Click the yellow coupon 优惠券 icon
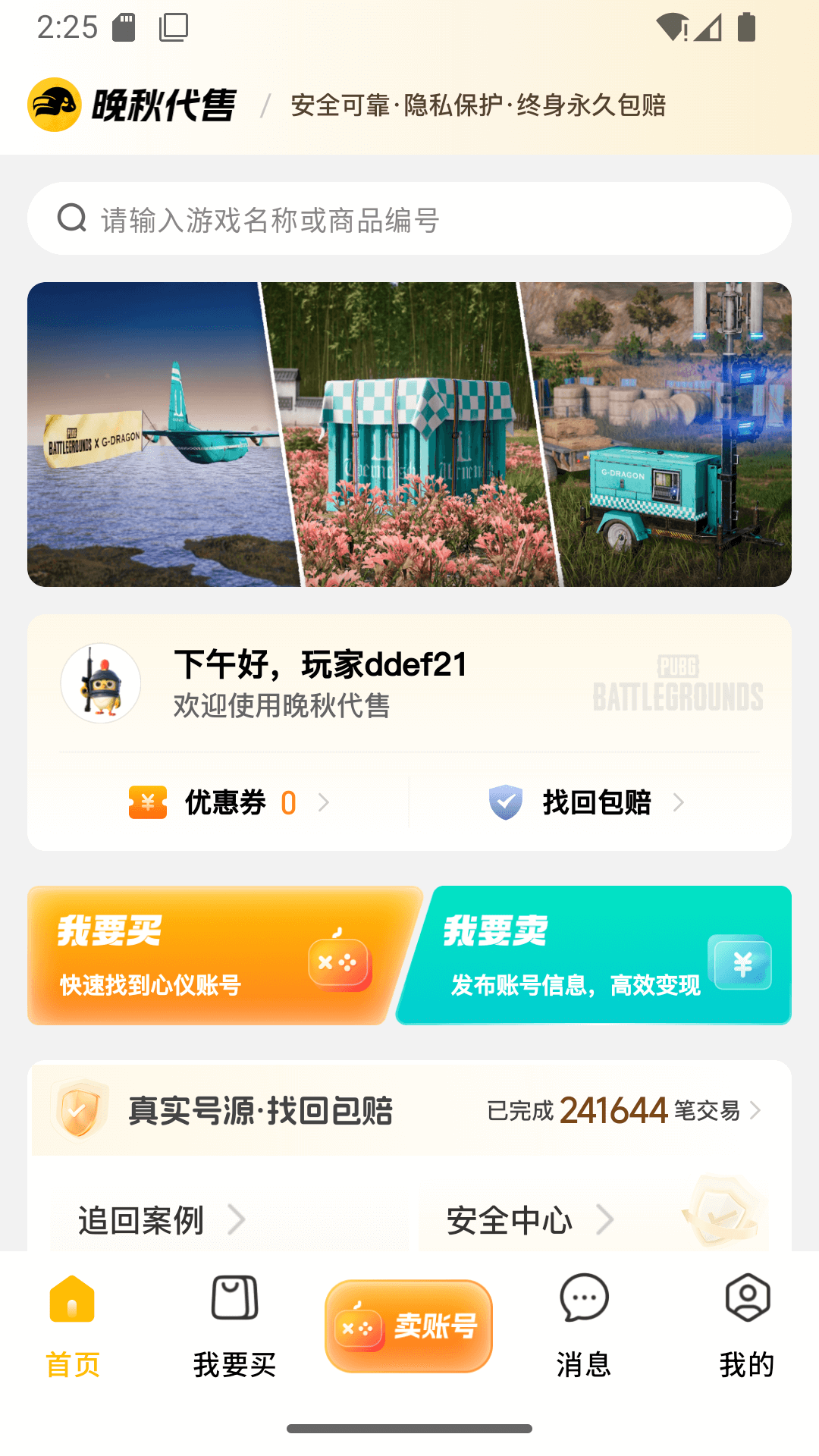 [x=147, y=802]
